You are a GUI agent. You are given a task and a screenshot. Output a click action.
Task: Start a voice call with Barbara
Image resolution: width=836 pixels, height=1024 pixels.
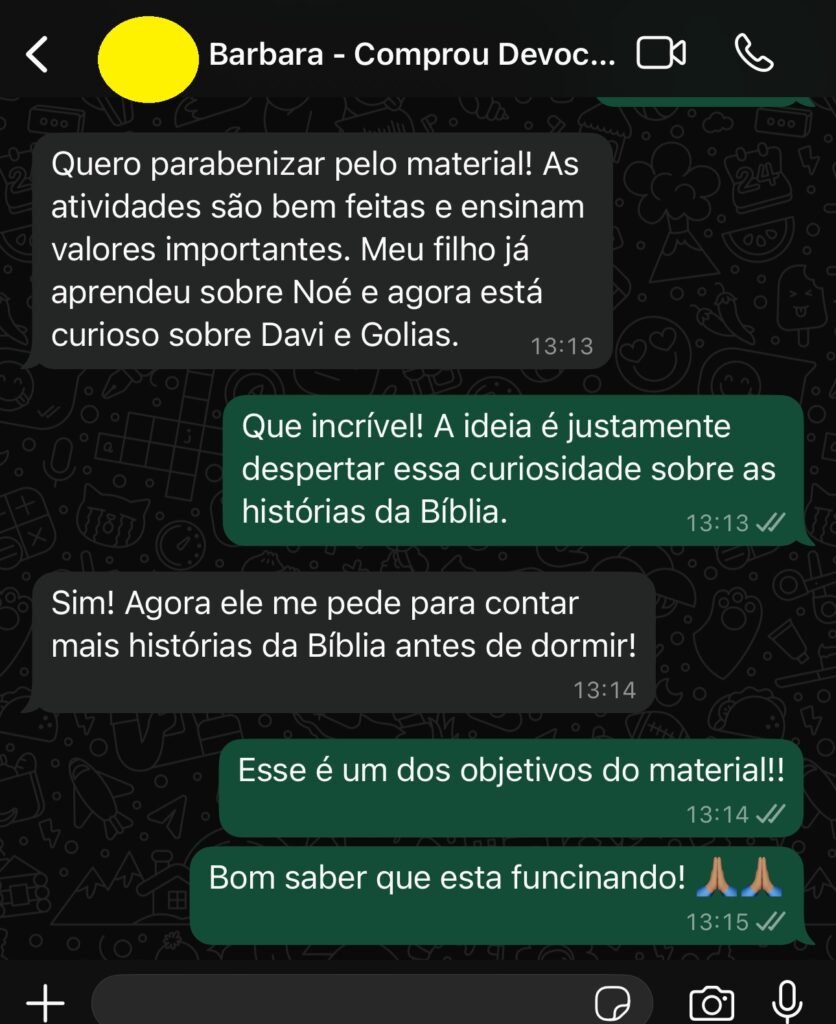753,54
